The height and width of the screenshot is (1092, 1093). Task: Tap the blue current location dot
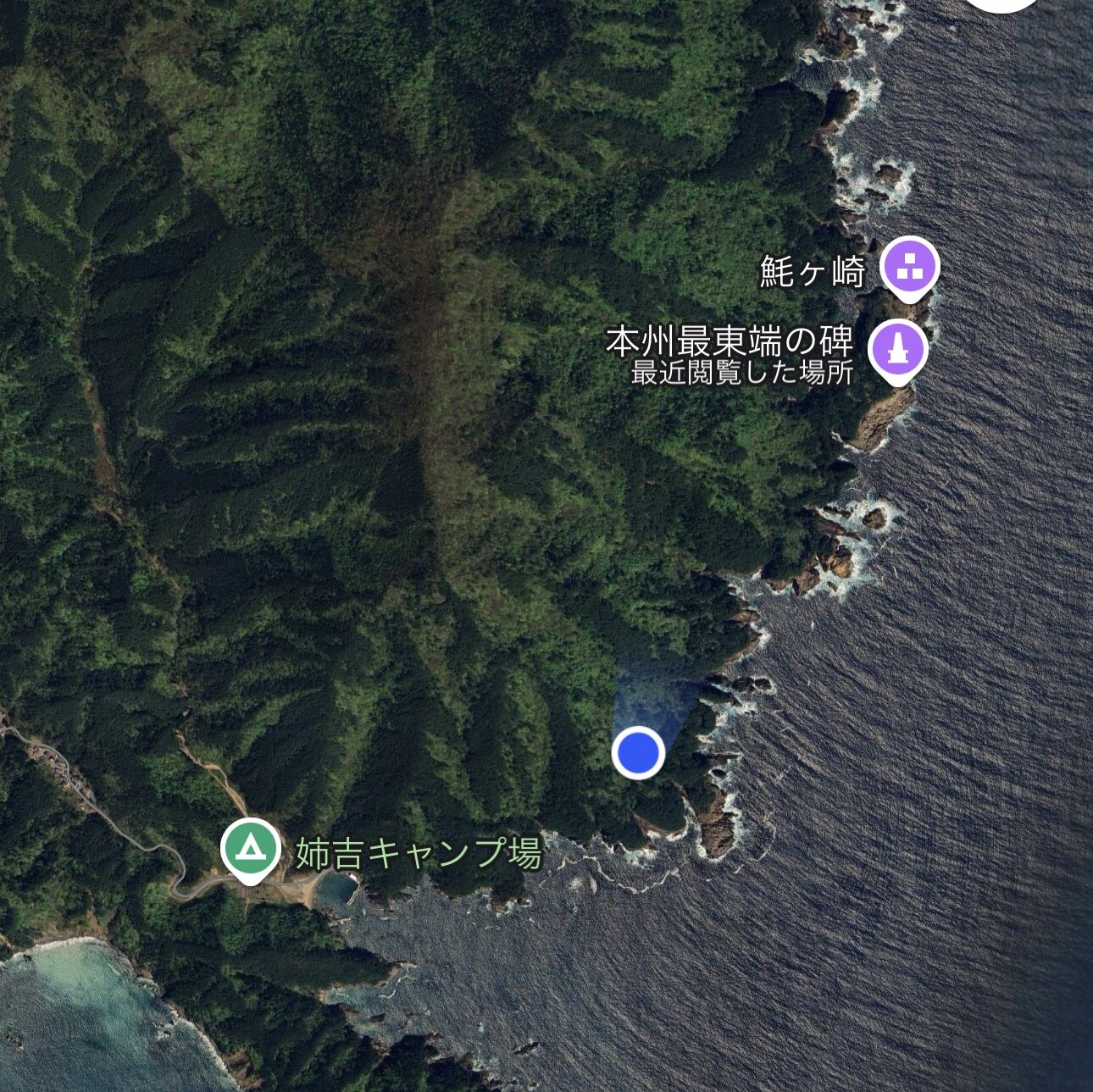[x=637, y=752]
